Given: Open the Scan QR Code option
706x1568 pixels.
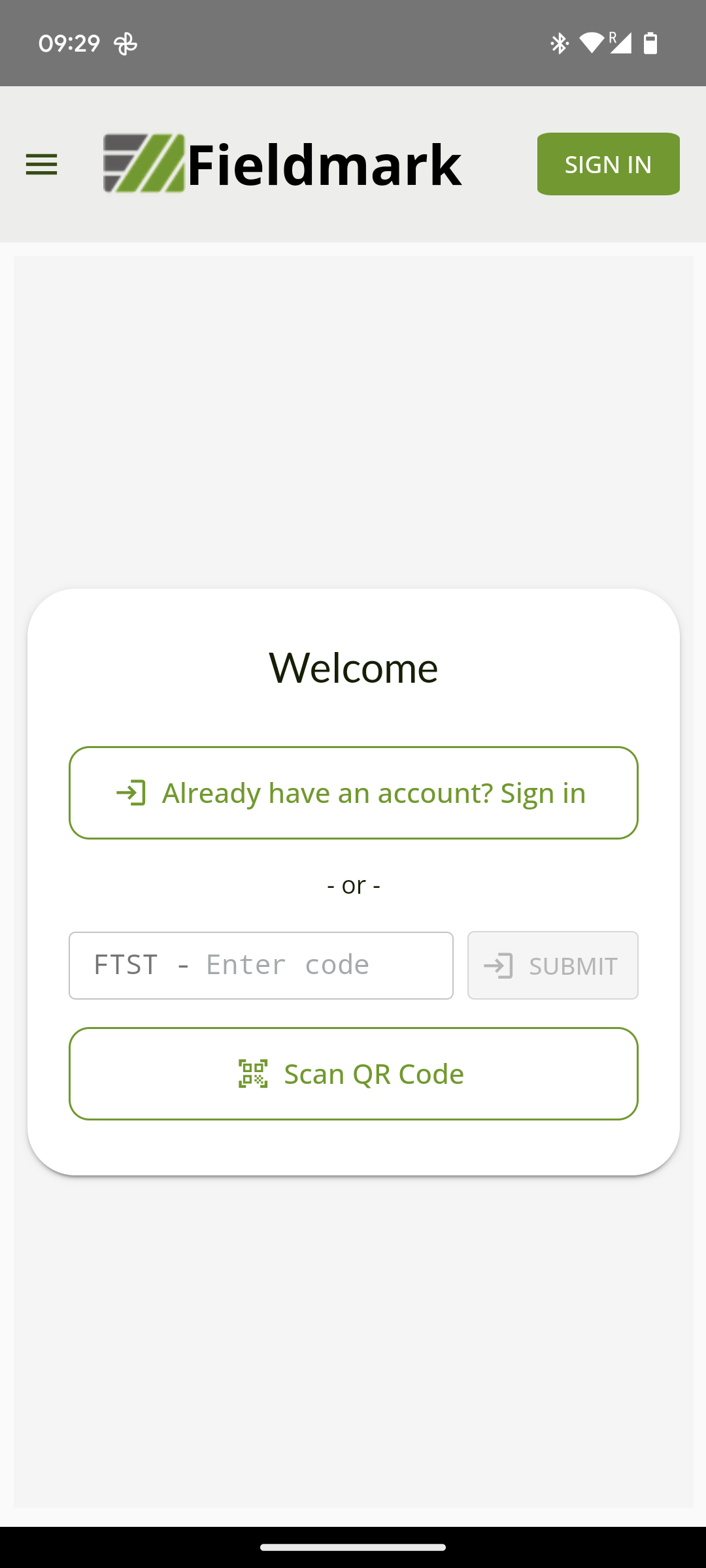Looking at the screenshot, I should [353, 1073].
